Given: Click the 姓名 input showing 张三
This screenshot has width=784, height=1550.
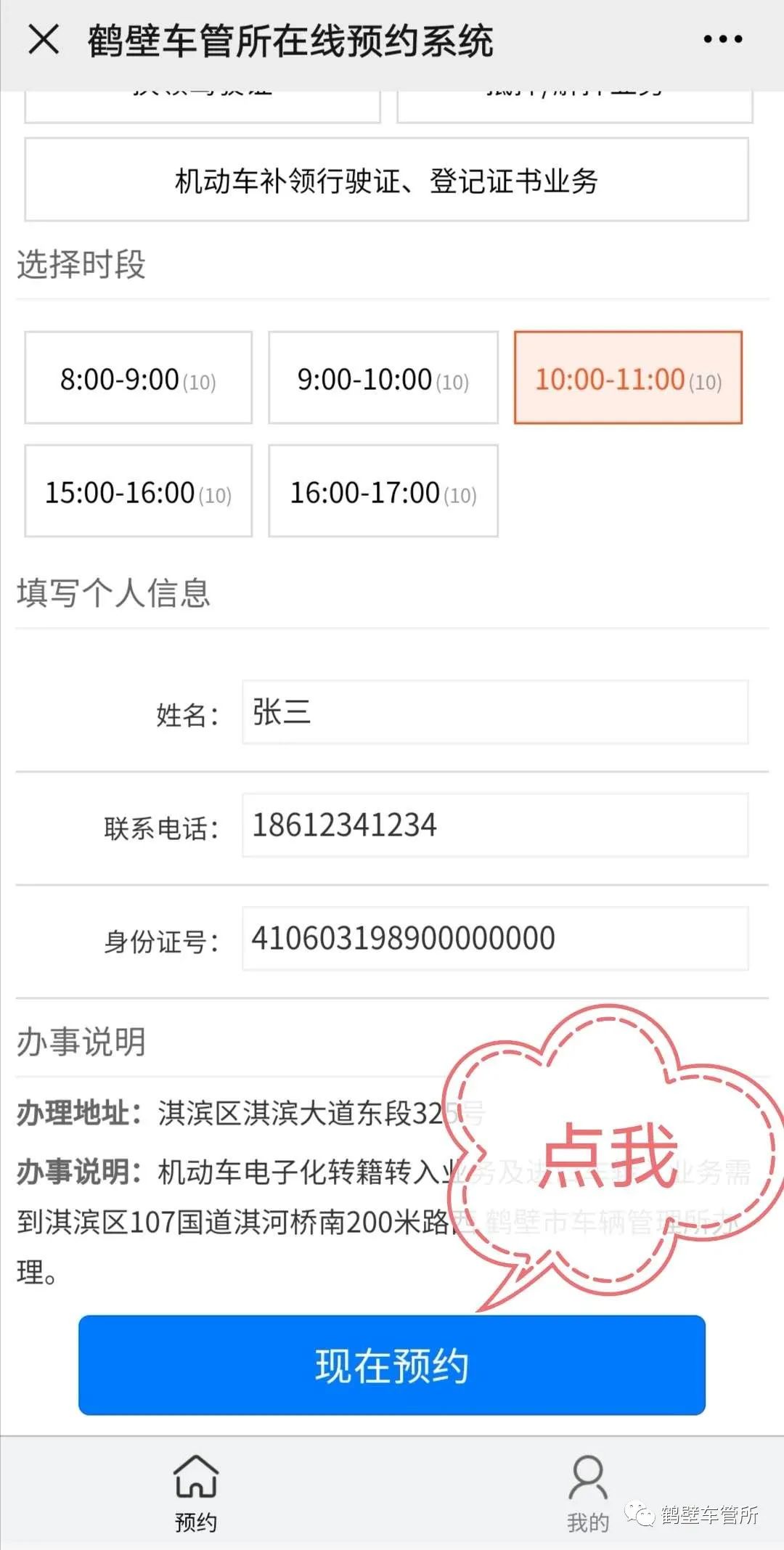Looking at the screenshot, I should pyautogui.click(x=496, y=714).
